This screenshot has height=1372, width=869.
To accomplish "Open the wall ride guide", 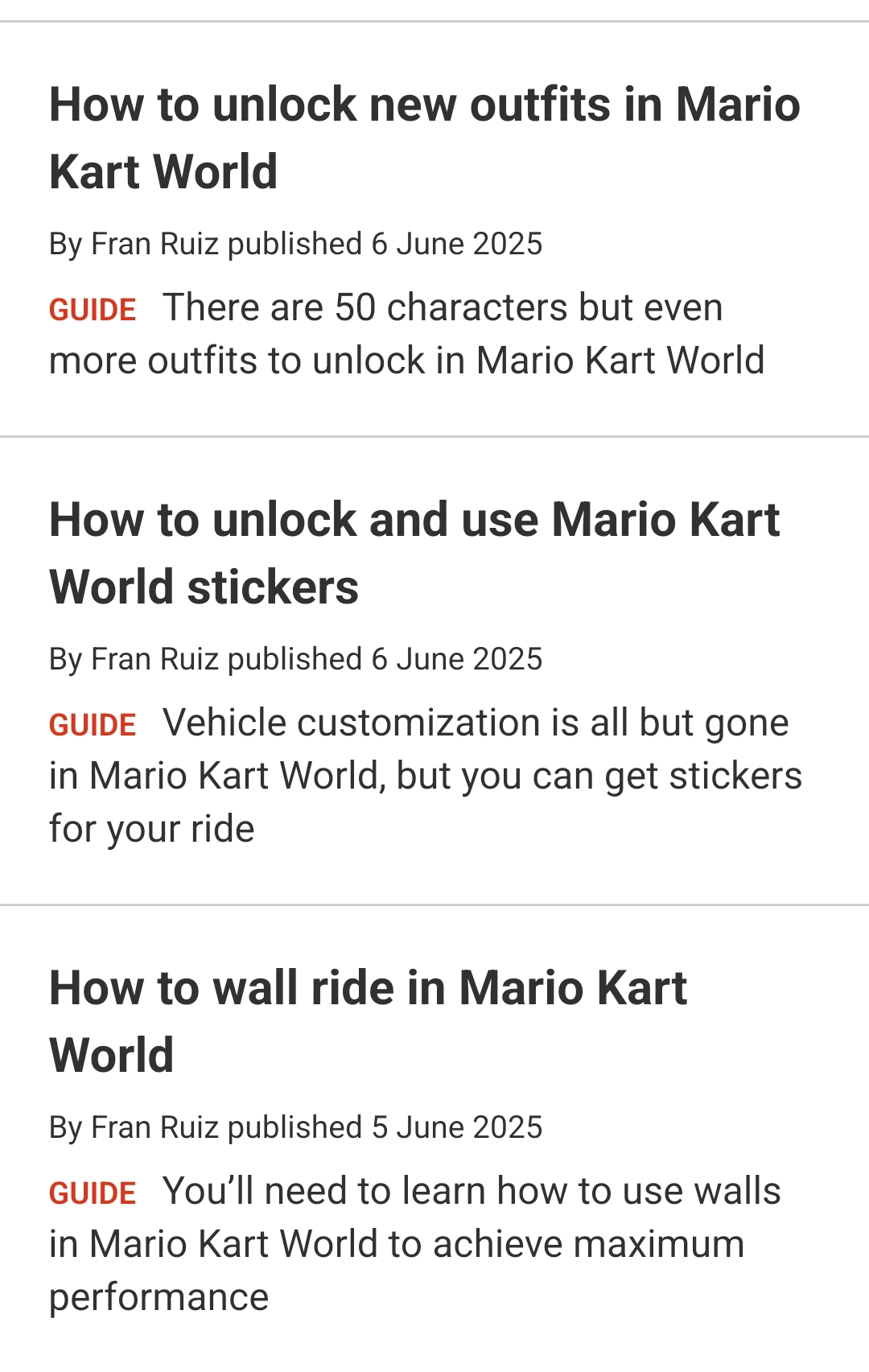I will coord(368,1022).
